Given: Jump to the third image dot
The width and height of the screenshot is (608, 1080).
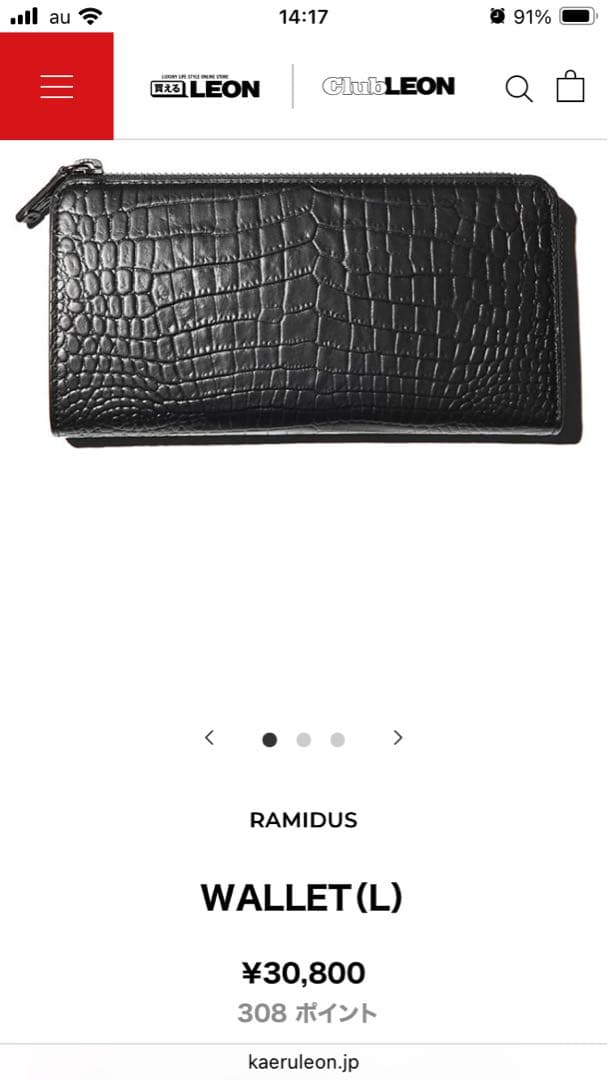Looking at the screenshot, I should [x=337, y=740].
